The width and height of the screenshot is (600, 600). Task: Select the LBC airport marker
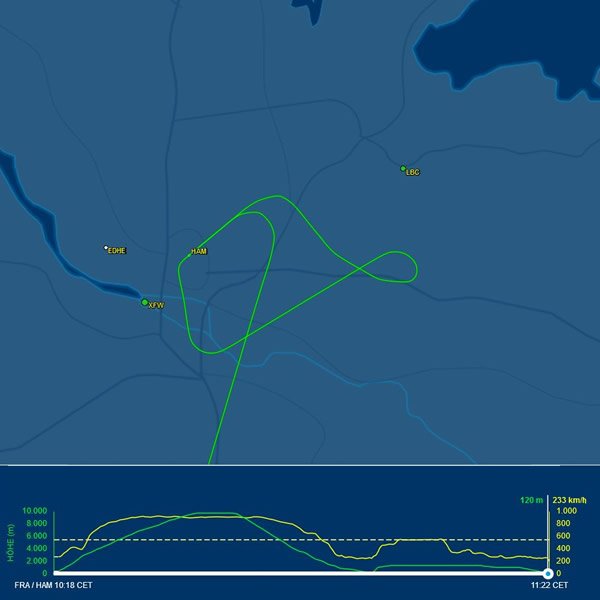(403, 169)
